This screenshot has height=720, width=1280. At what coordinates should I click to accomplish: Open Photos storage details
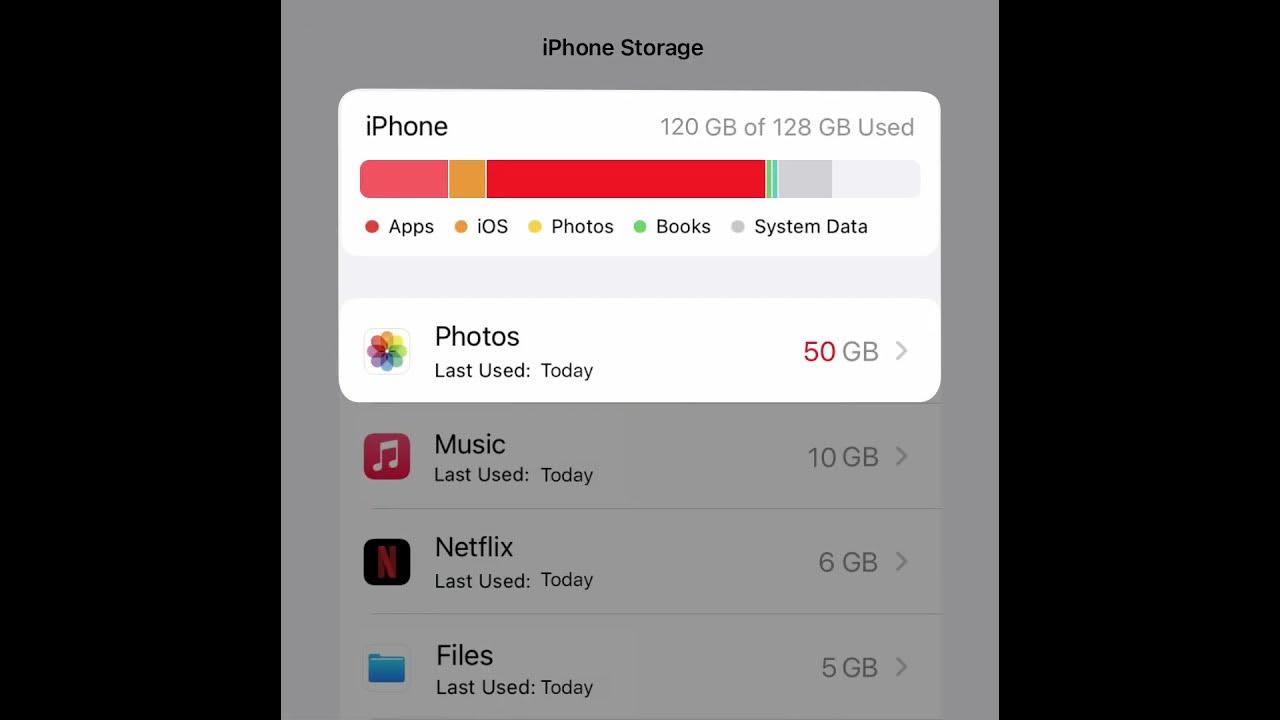[x=639, y=351]
